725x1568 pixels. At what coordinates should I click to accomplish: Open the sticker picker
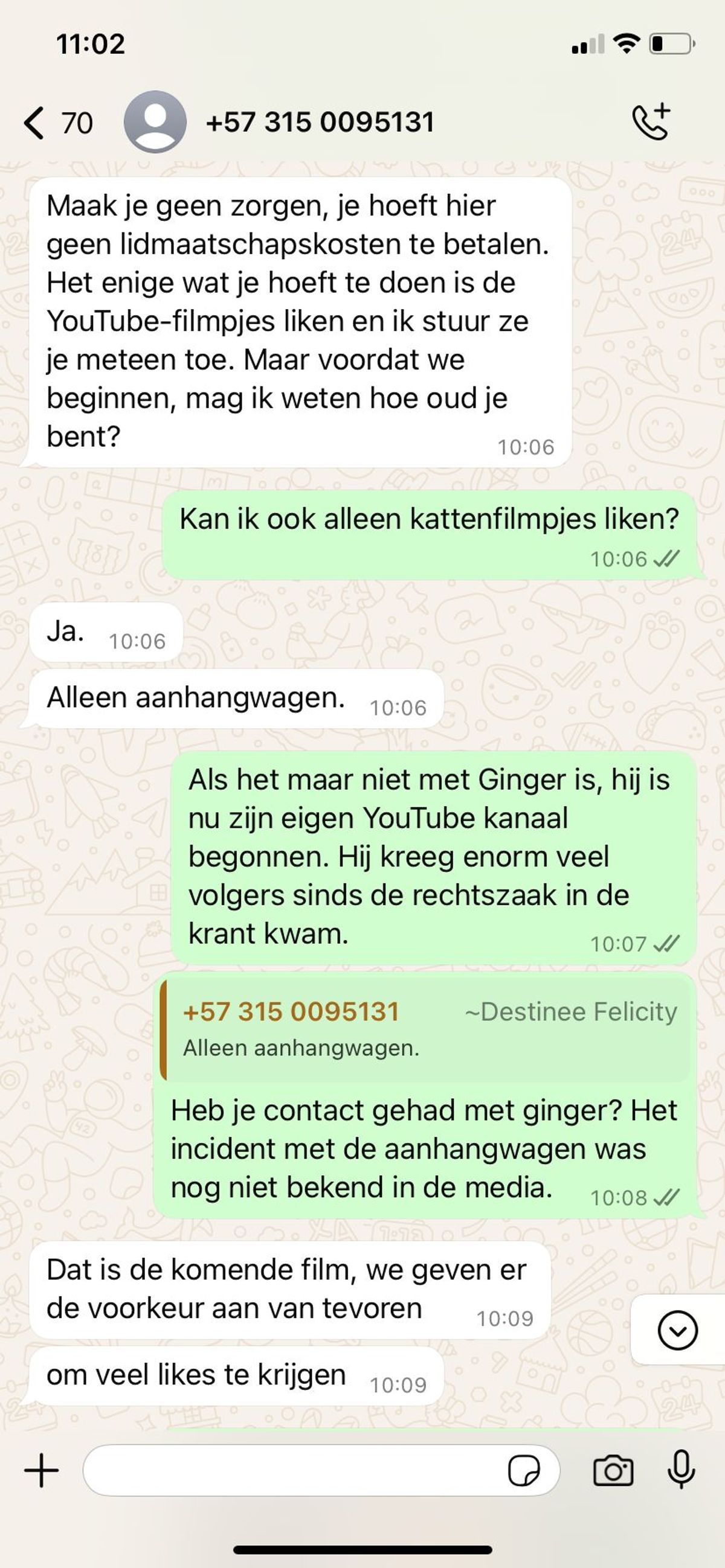coord(524,1471)
